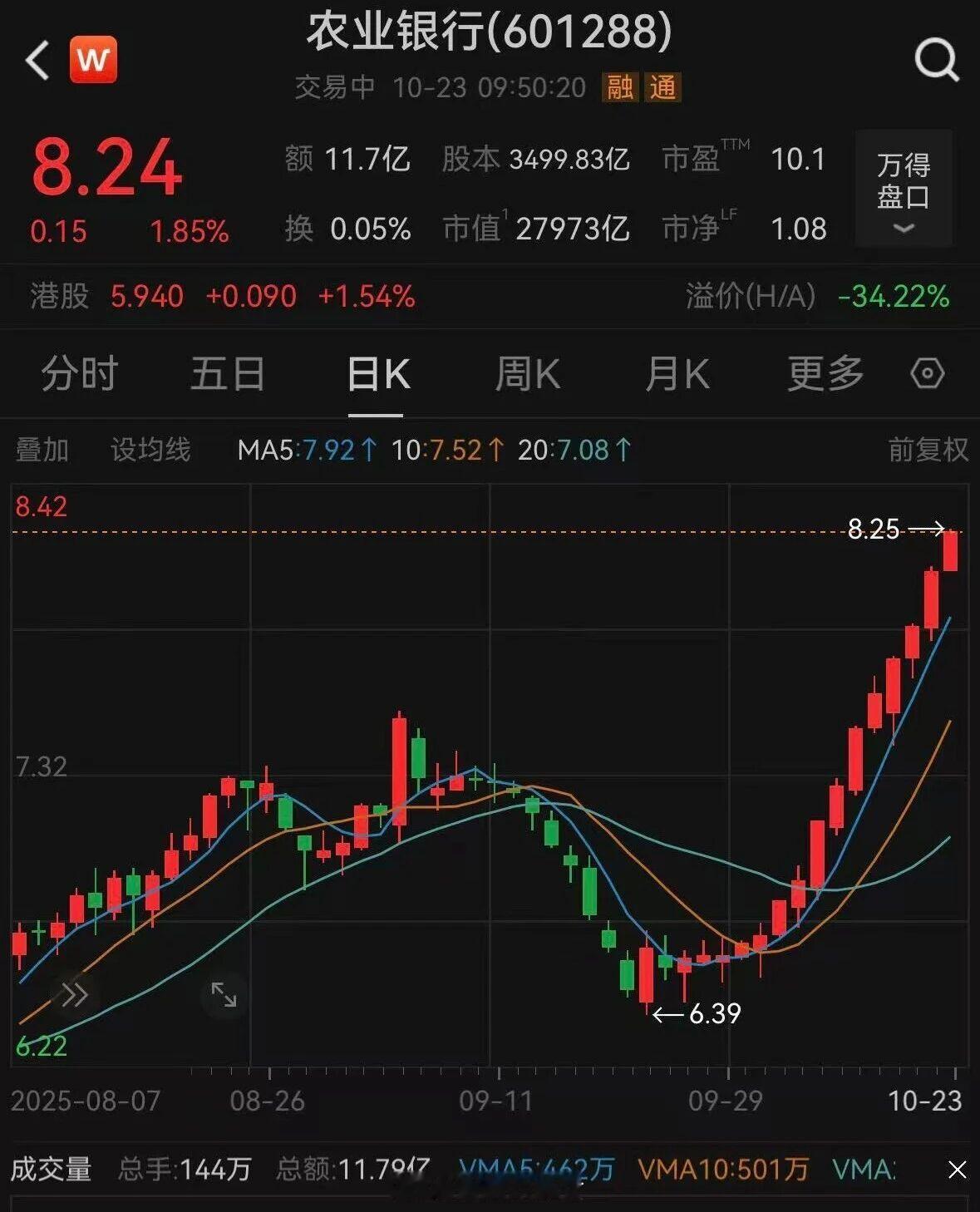Screen dimensions: 980x1212
Task: Select the 日K tab
Action: (378, 374)
